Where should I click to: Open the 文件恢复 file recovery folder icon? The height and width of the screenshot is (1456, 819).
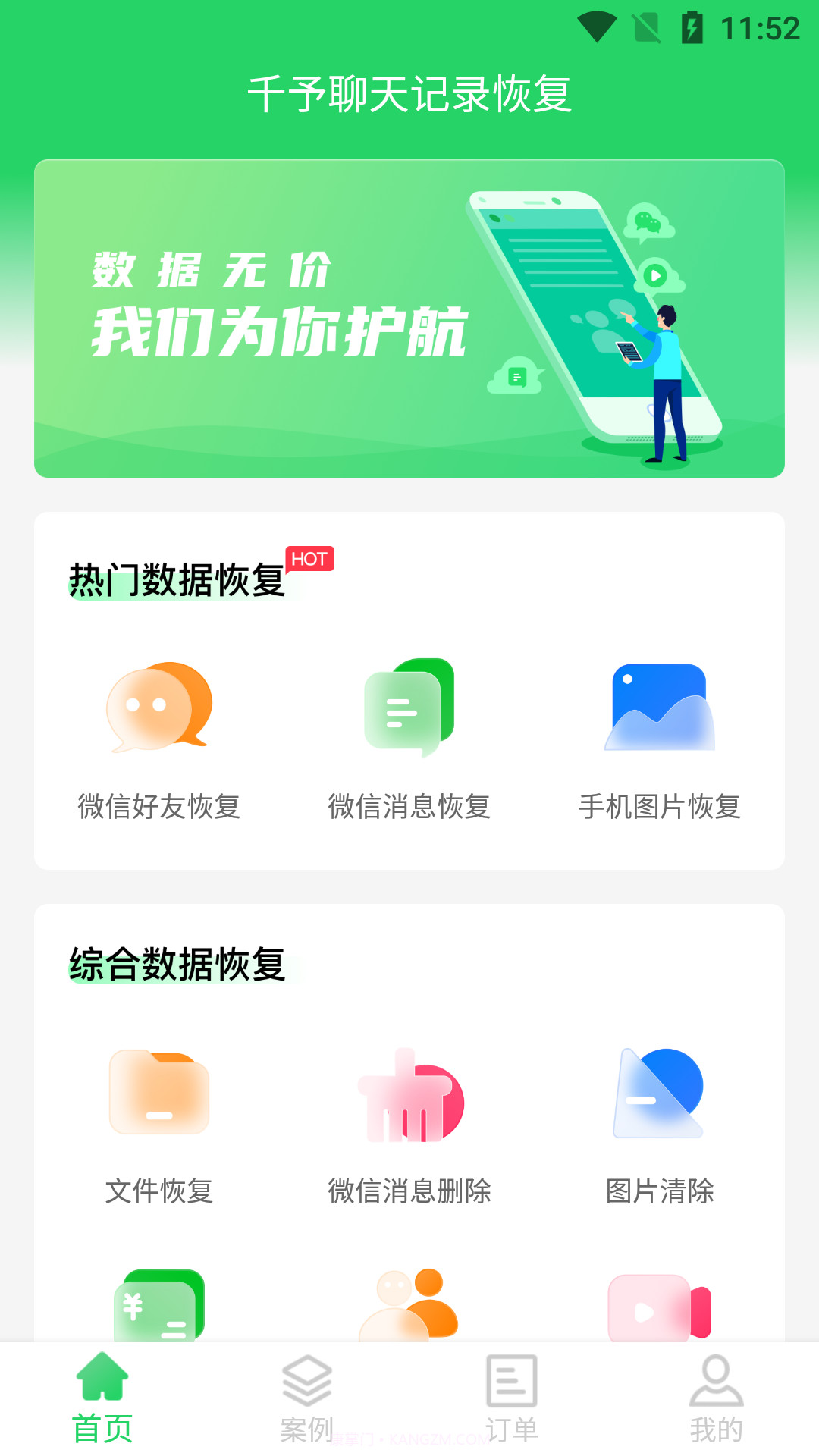pyautogui.click(x=159, y=1092)
